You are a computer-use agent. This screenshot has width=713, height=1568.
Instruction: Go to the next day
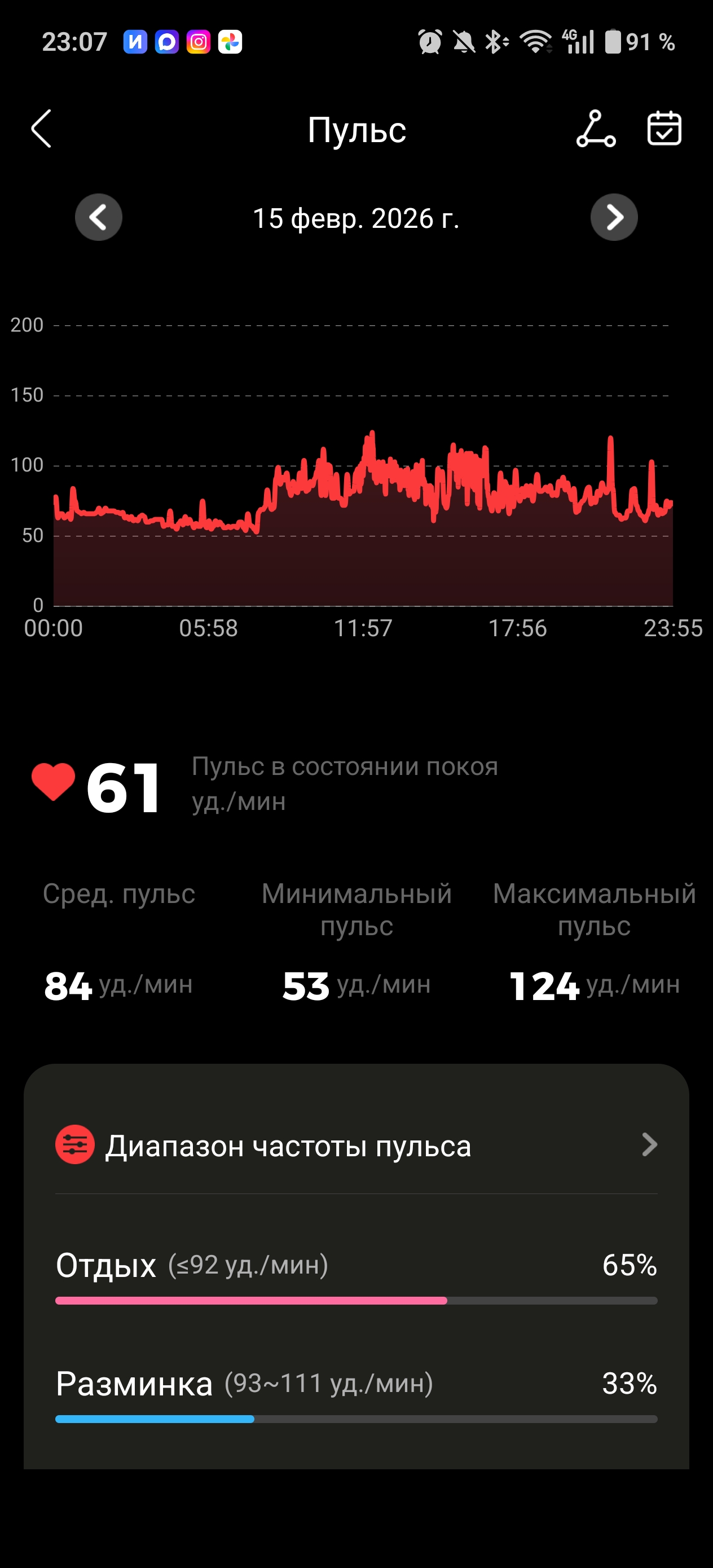pyautogui.click(x=614, y=217)
